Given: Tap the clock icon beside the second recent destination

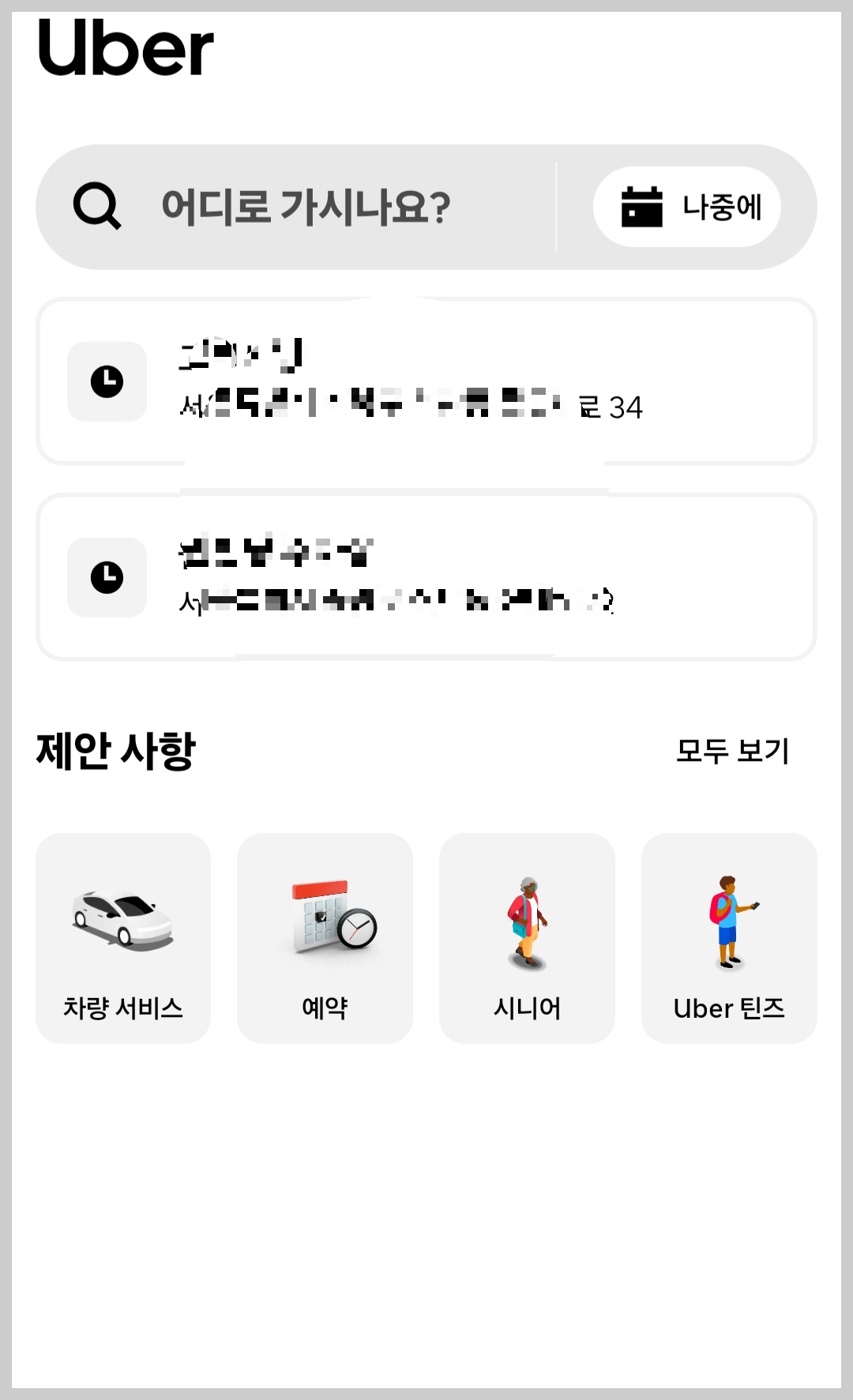Looking at the screenshot, I should [106, 577].
